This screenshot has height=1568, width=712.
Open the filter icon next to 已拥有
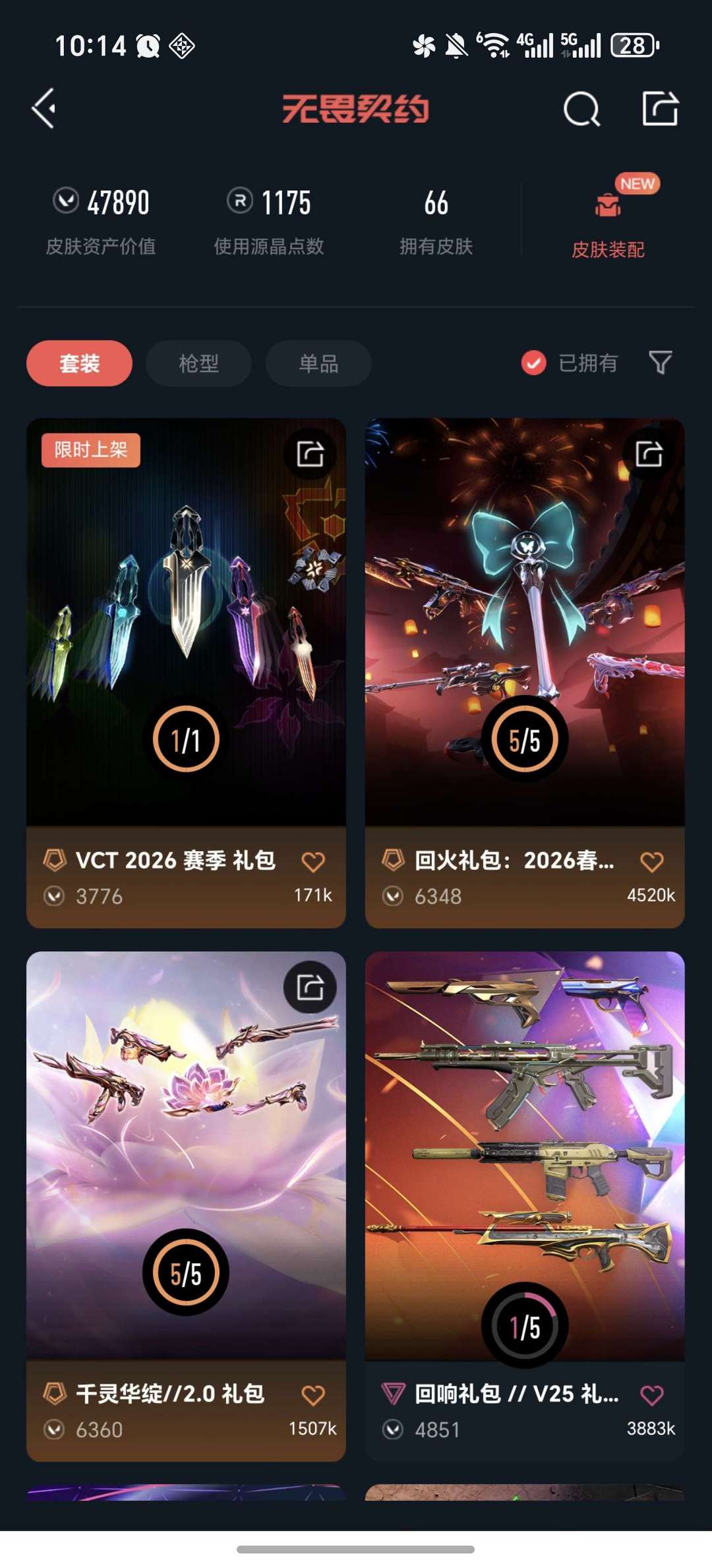pos(661,363)
